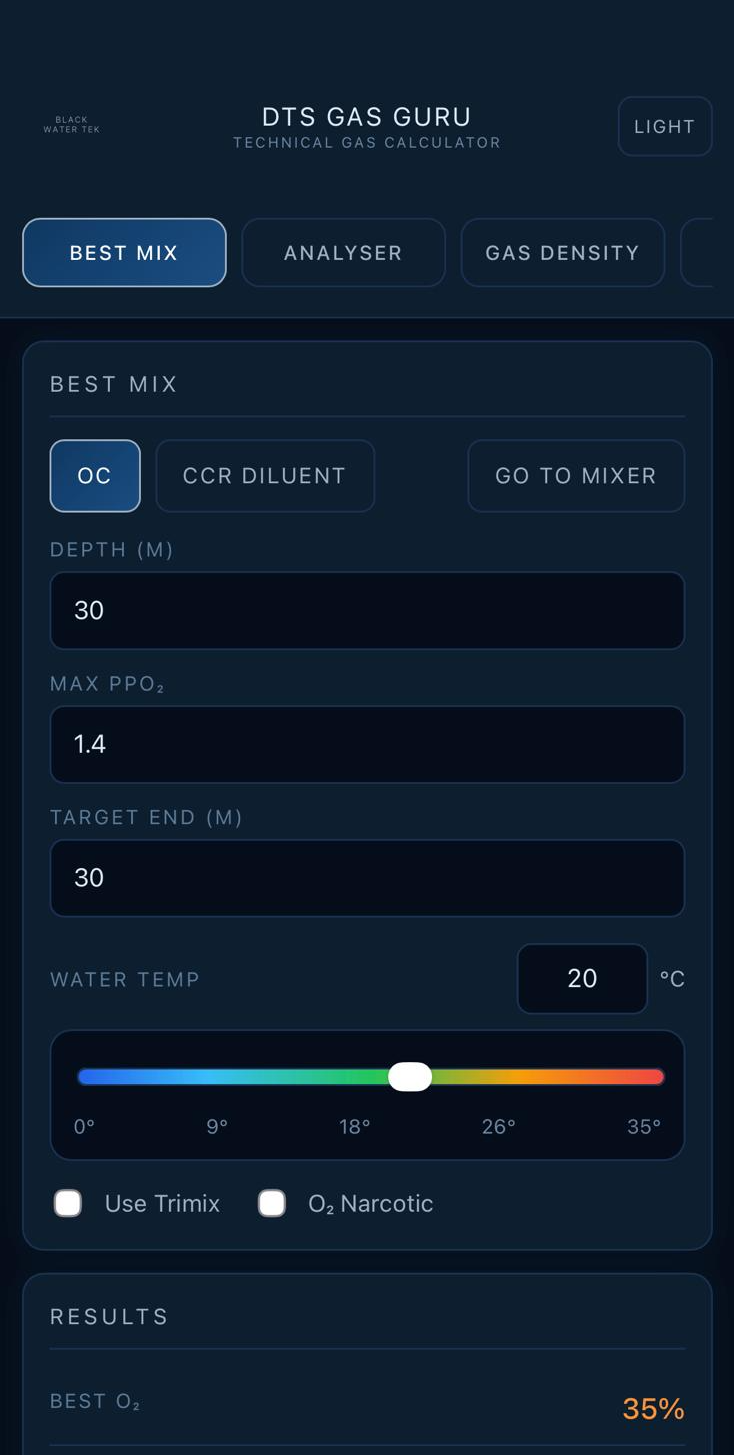Viewport: 734px width, 1455px height.
Task: Edit the water temp value box
Action: (582, 979)
